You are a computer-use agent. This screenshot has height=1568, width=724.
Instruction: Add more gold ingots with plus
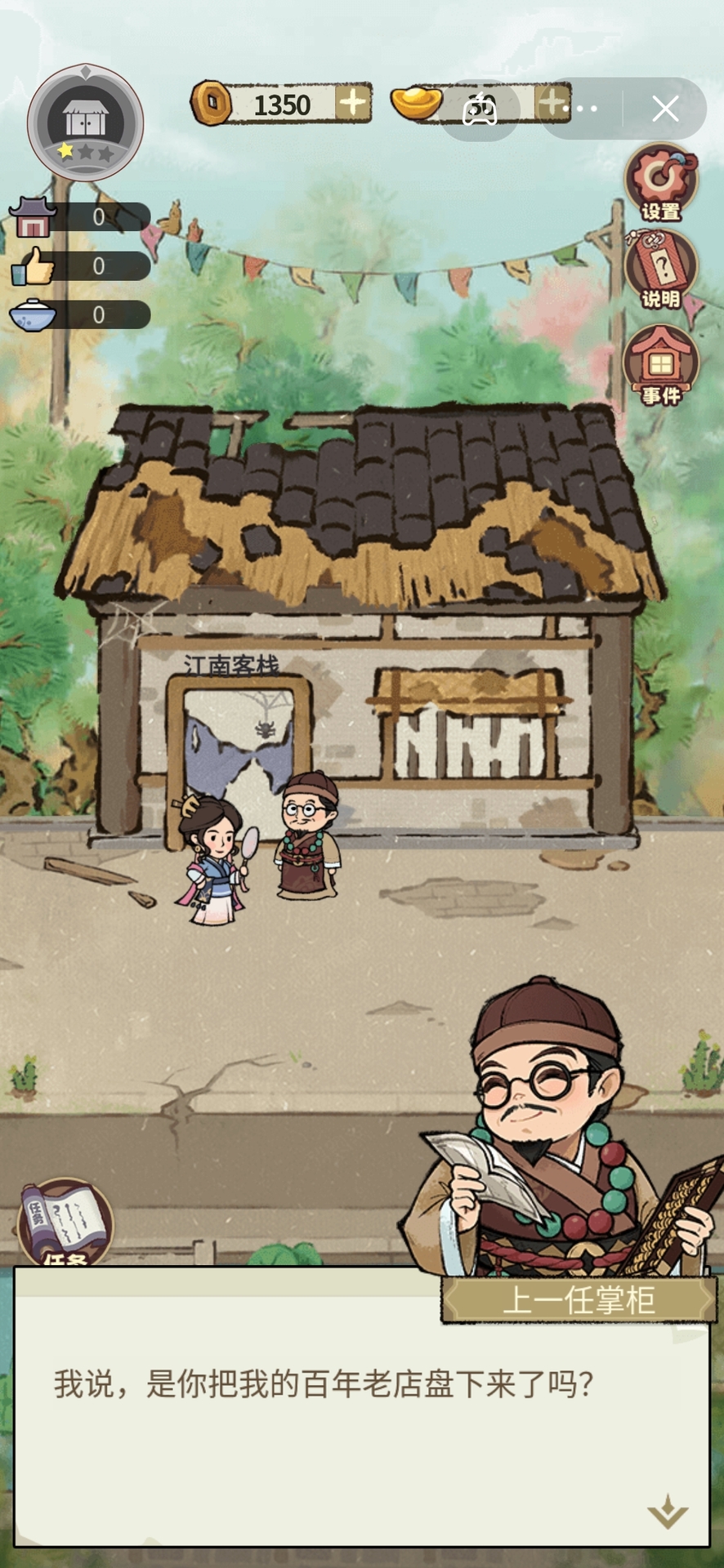[552, 103]
